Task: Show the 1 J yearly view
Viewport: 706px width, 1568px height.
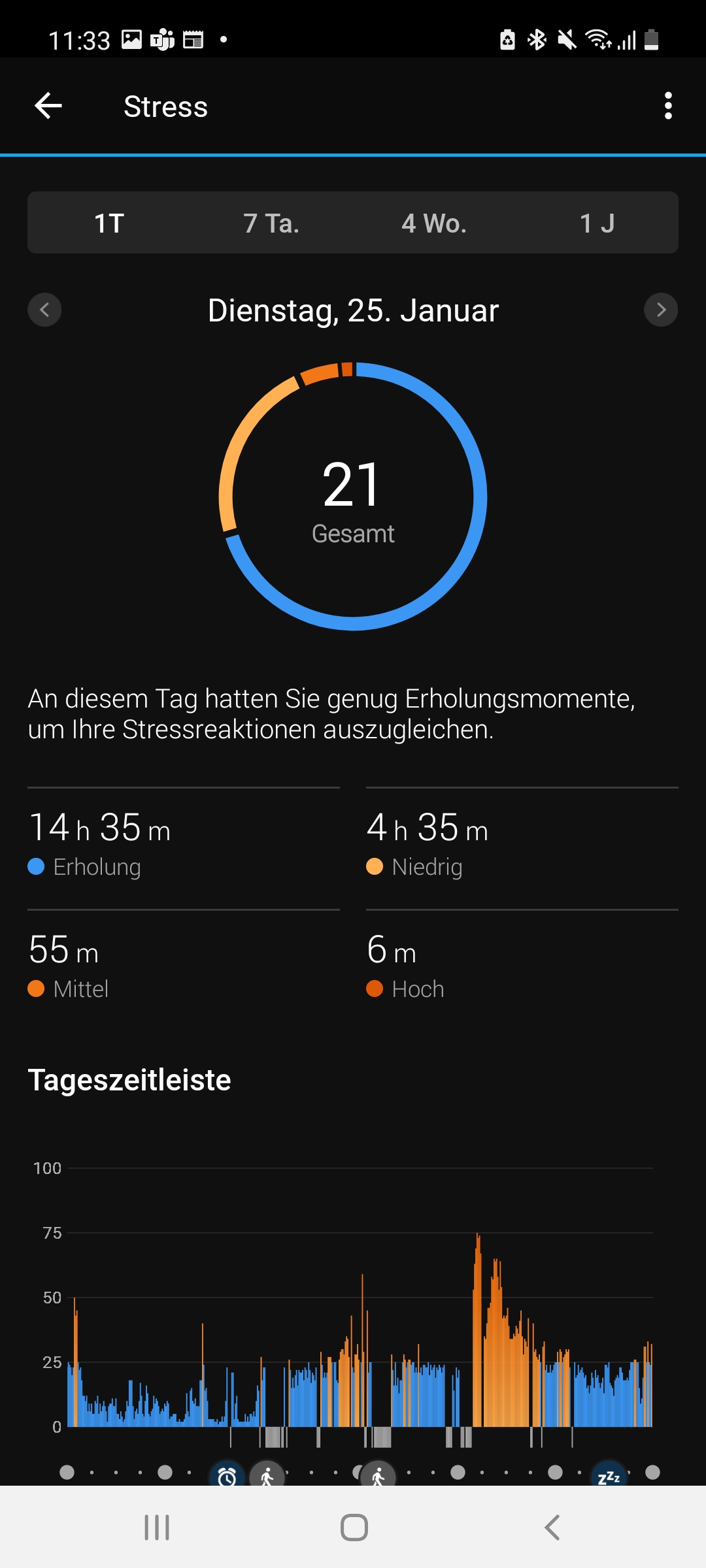Action: click(597, 223)
